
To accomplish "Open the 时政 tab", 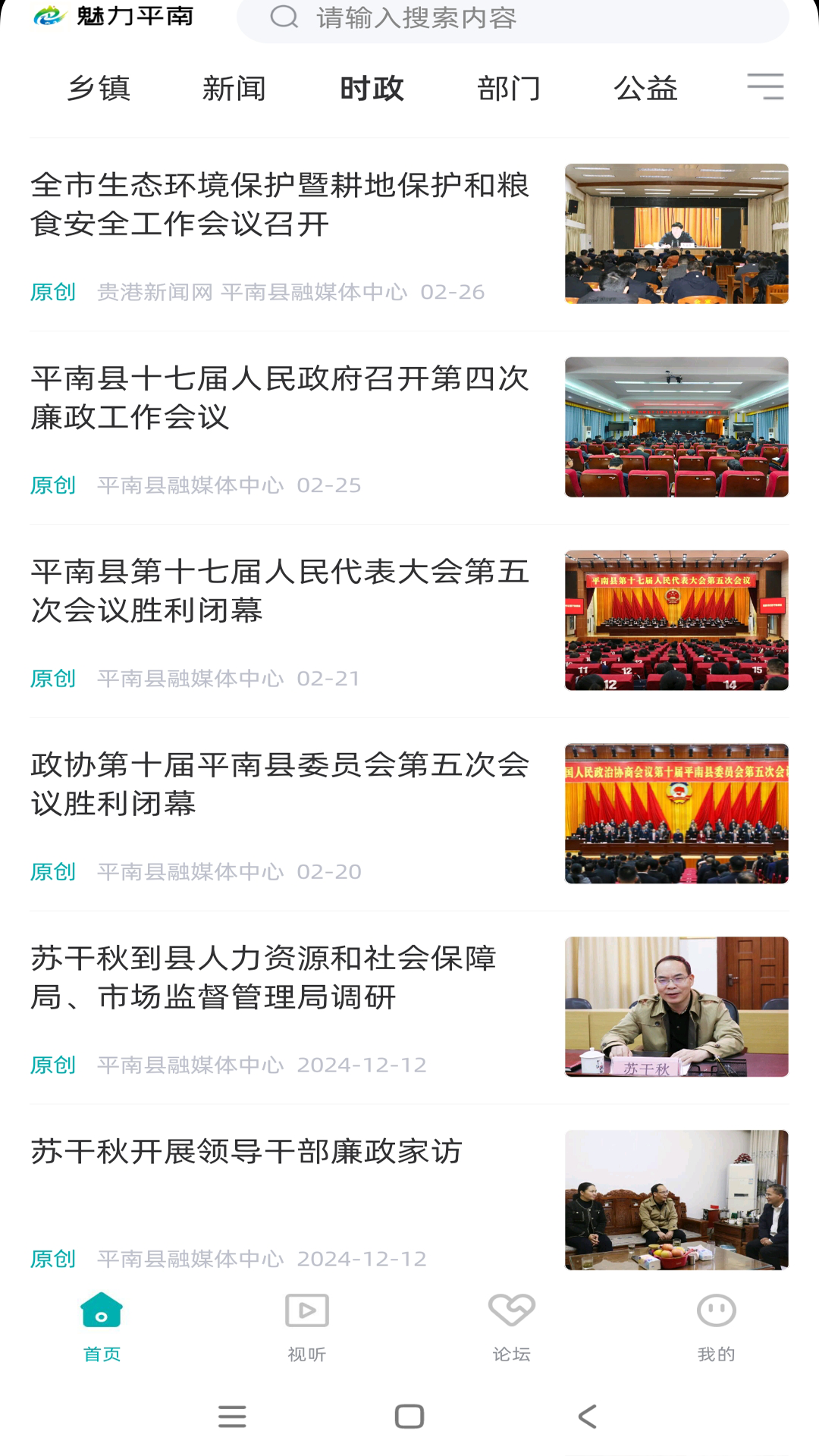I will [x=372, y=88].
